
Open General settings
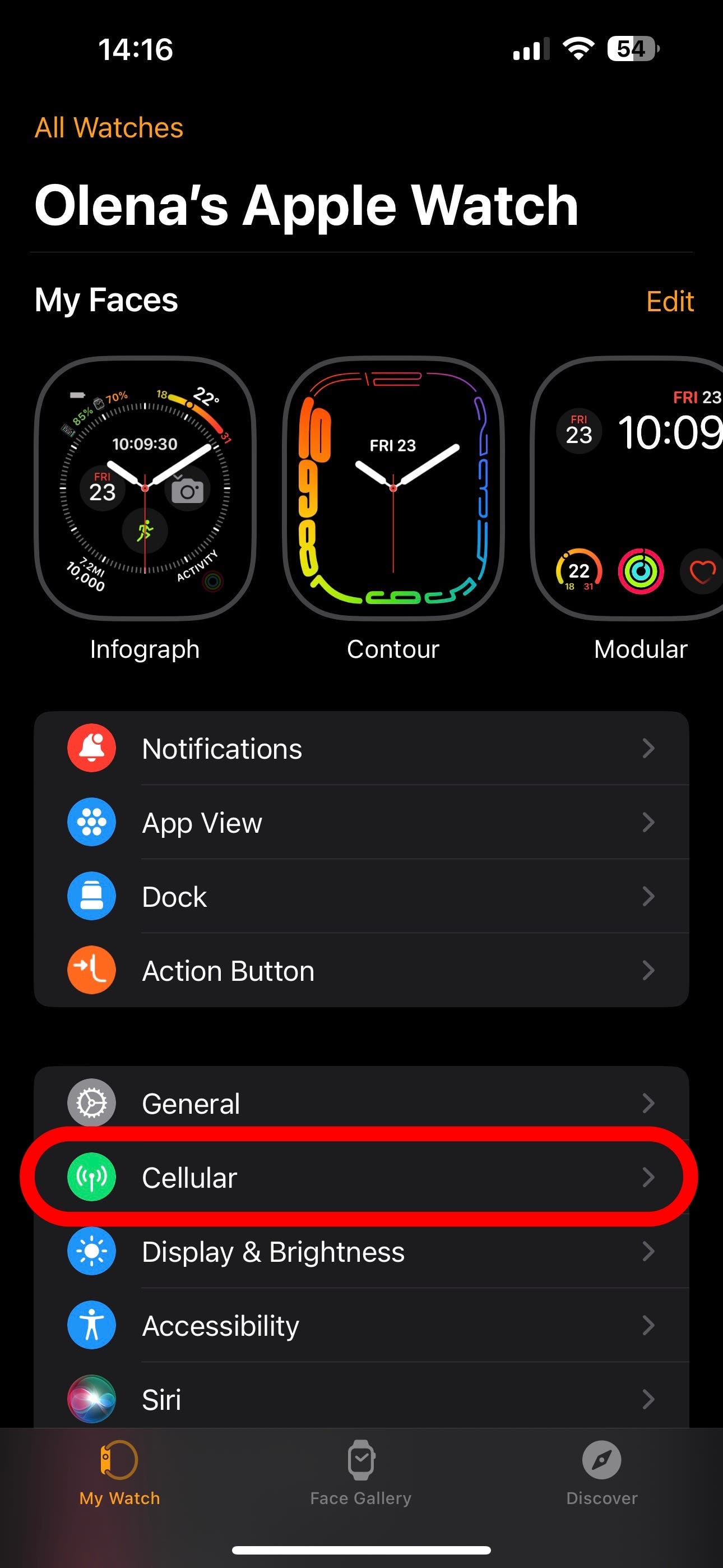(361, 1103)
